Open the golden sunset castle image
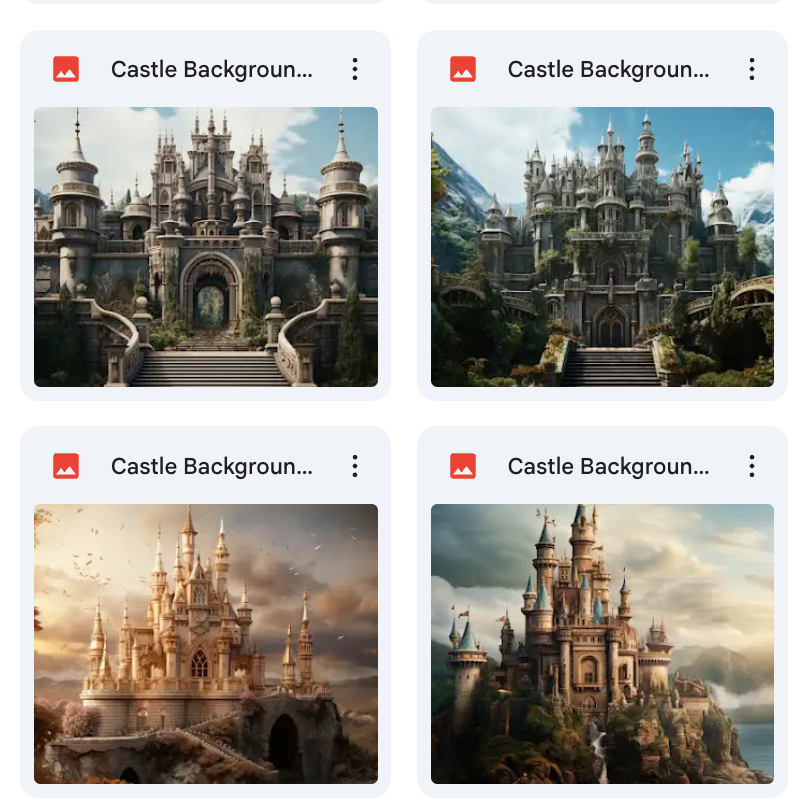The image size is (806, 804). [206, 643]
